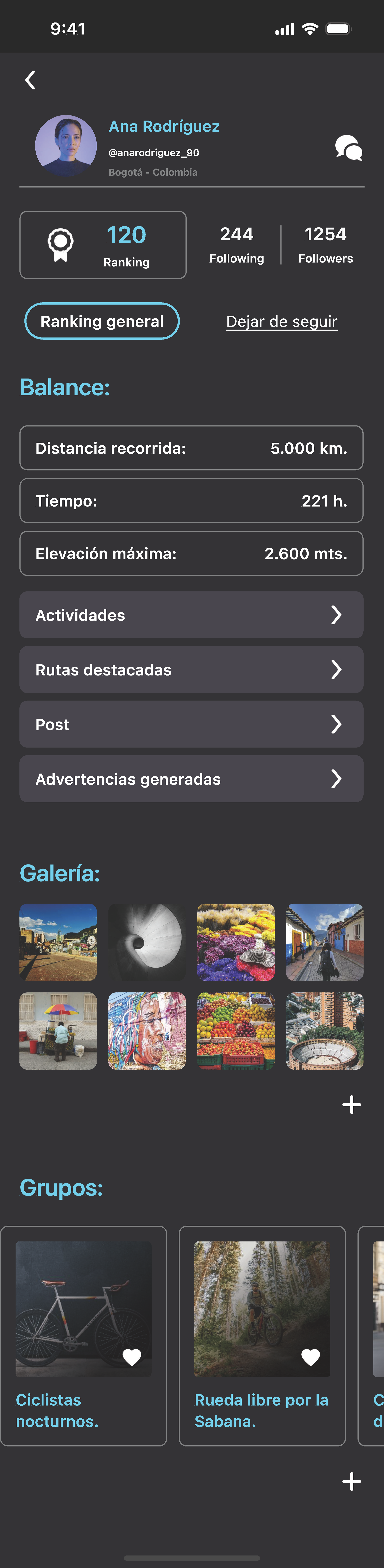
Task: Open the Actividades row
Action: coord(191,615)
